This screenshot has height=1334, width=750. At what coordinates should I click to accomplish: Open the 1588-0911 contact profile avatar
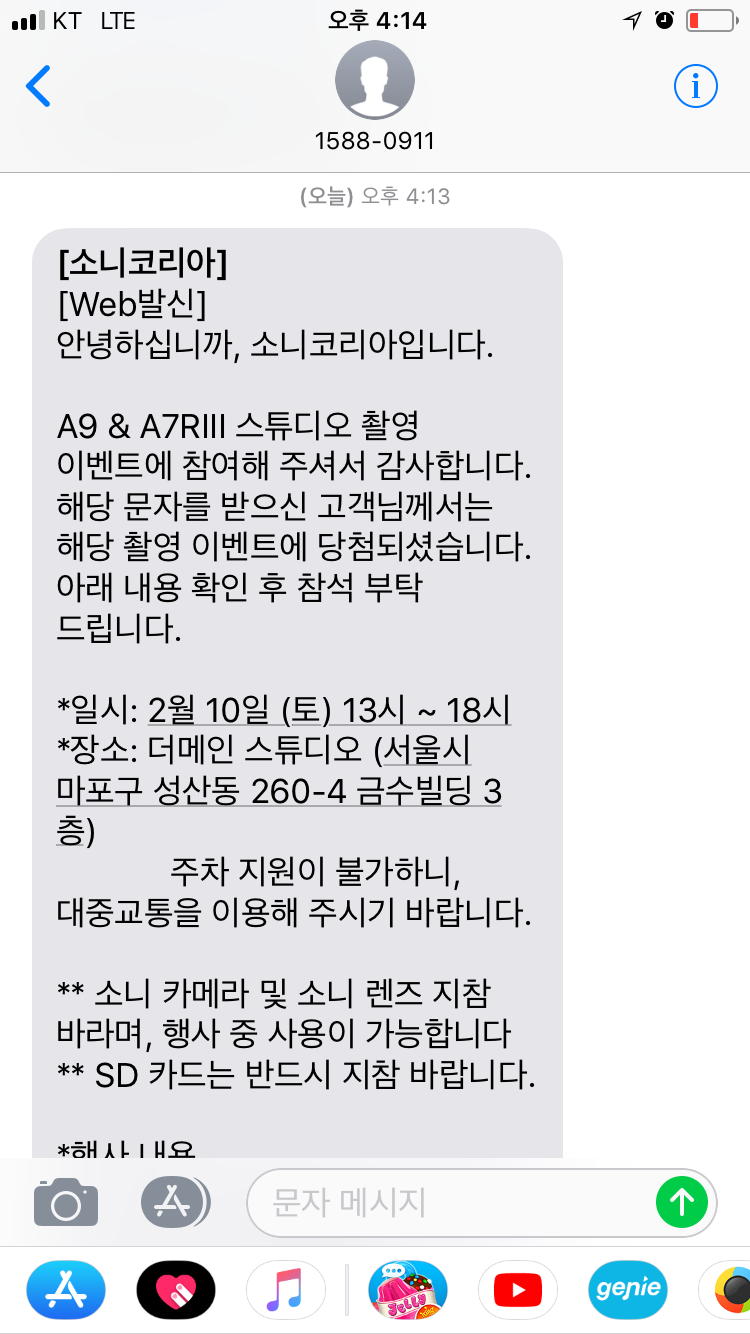pos(374,80)
